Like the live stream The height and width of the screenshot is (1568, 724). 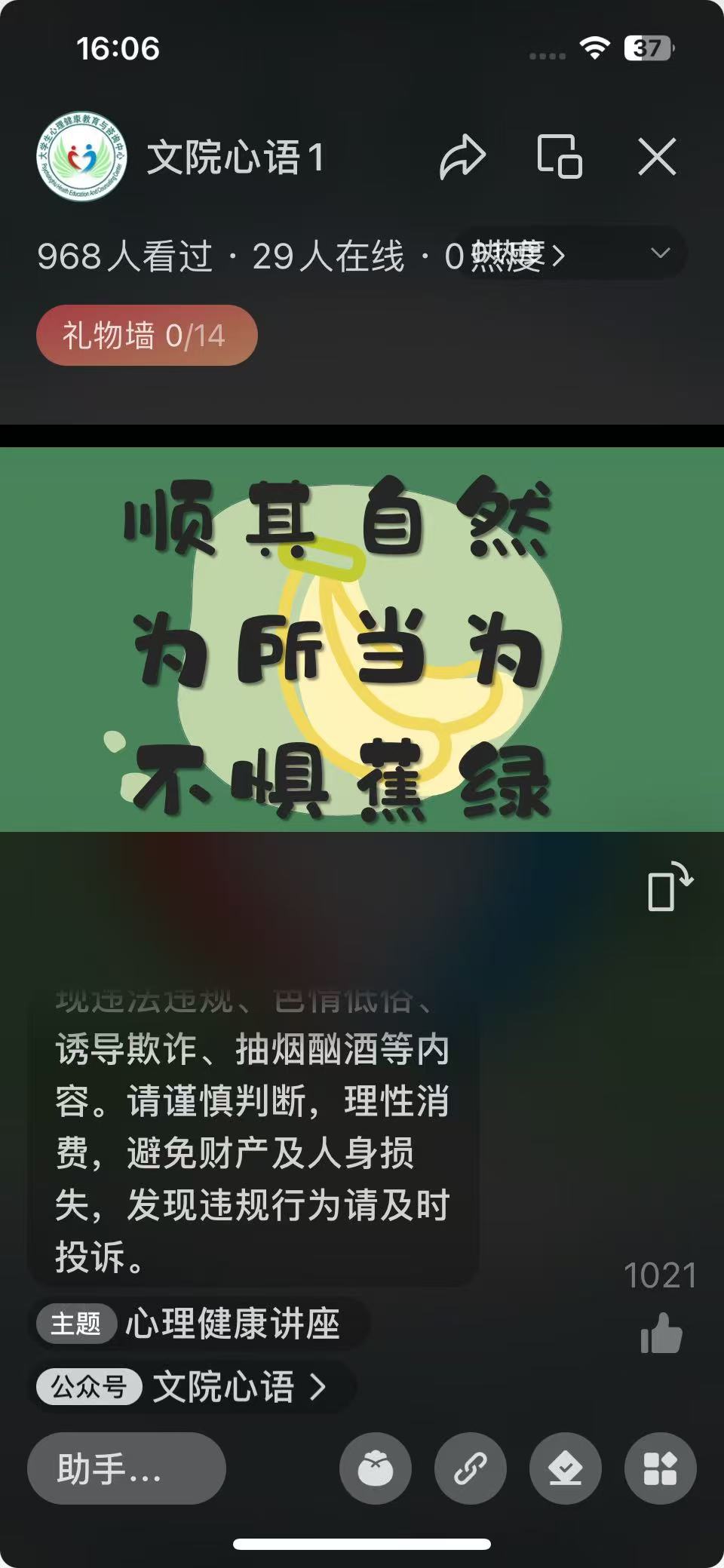point(661,1334)
